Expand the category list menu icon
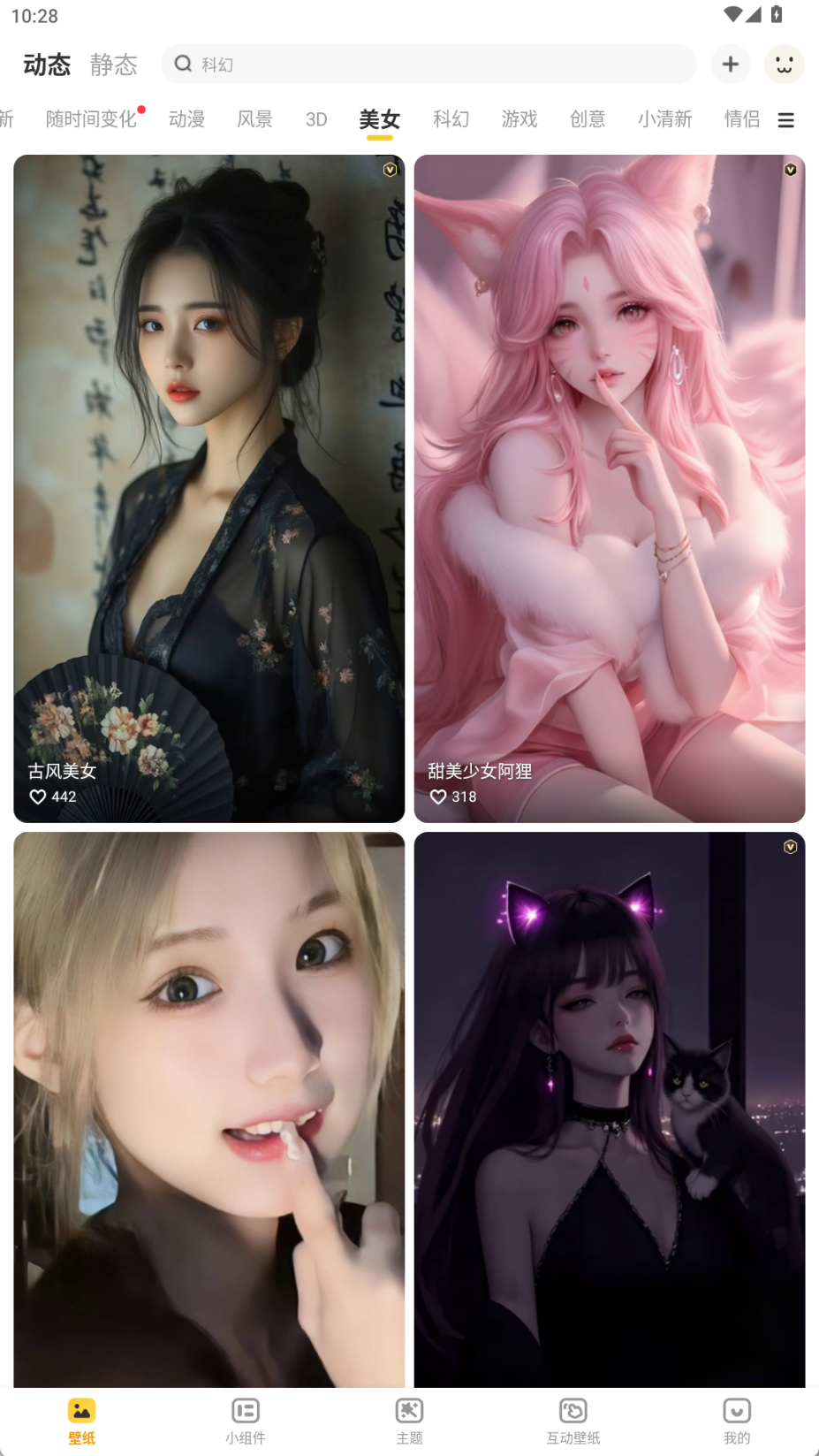The width and height of the screenshot is (819, 1456). 785,120
